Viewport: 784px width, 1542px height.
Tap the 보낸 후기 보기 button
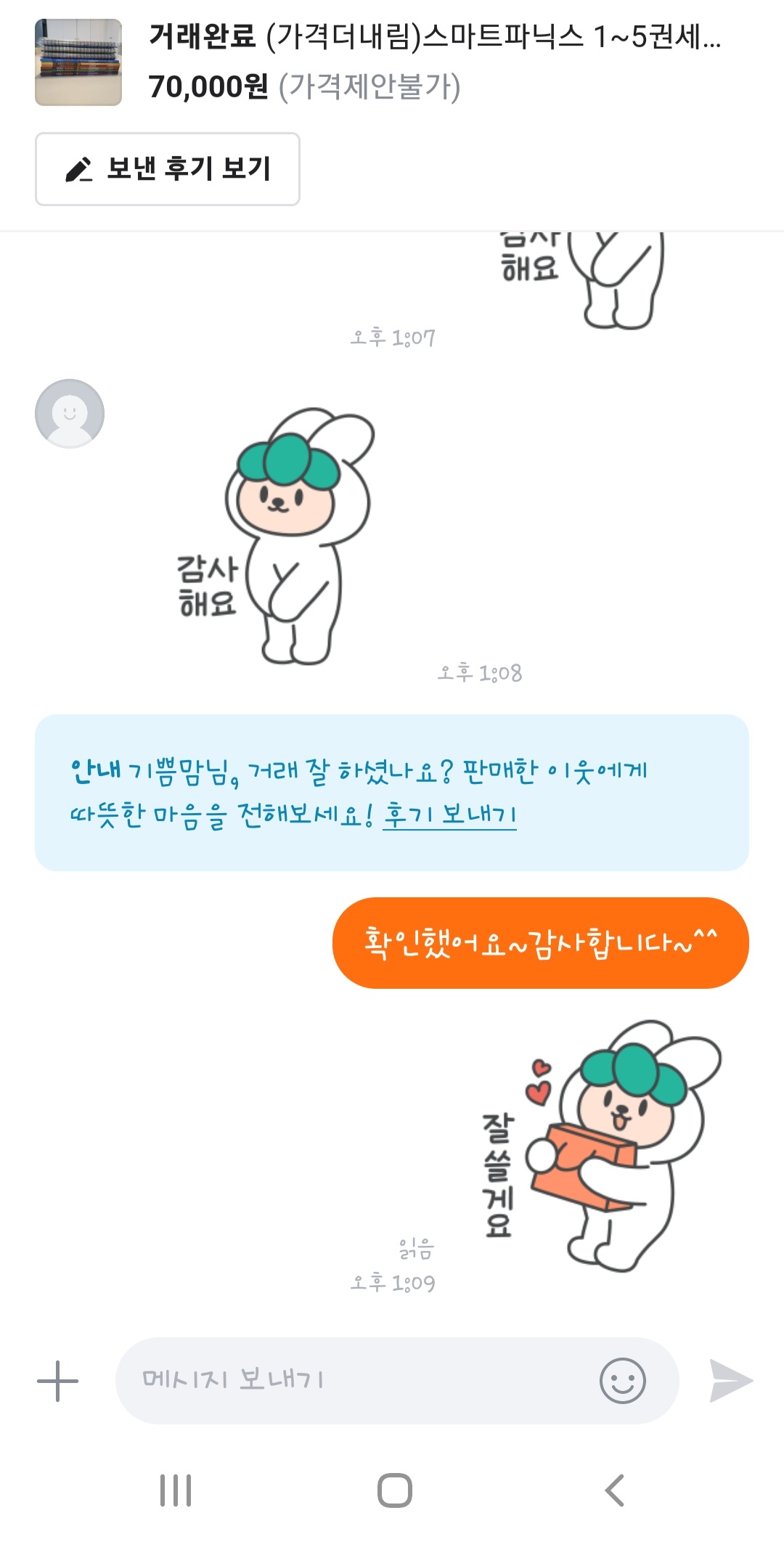(168, 169)
